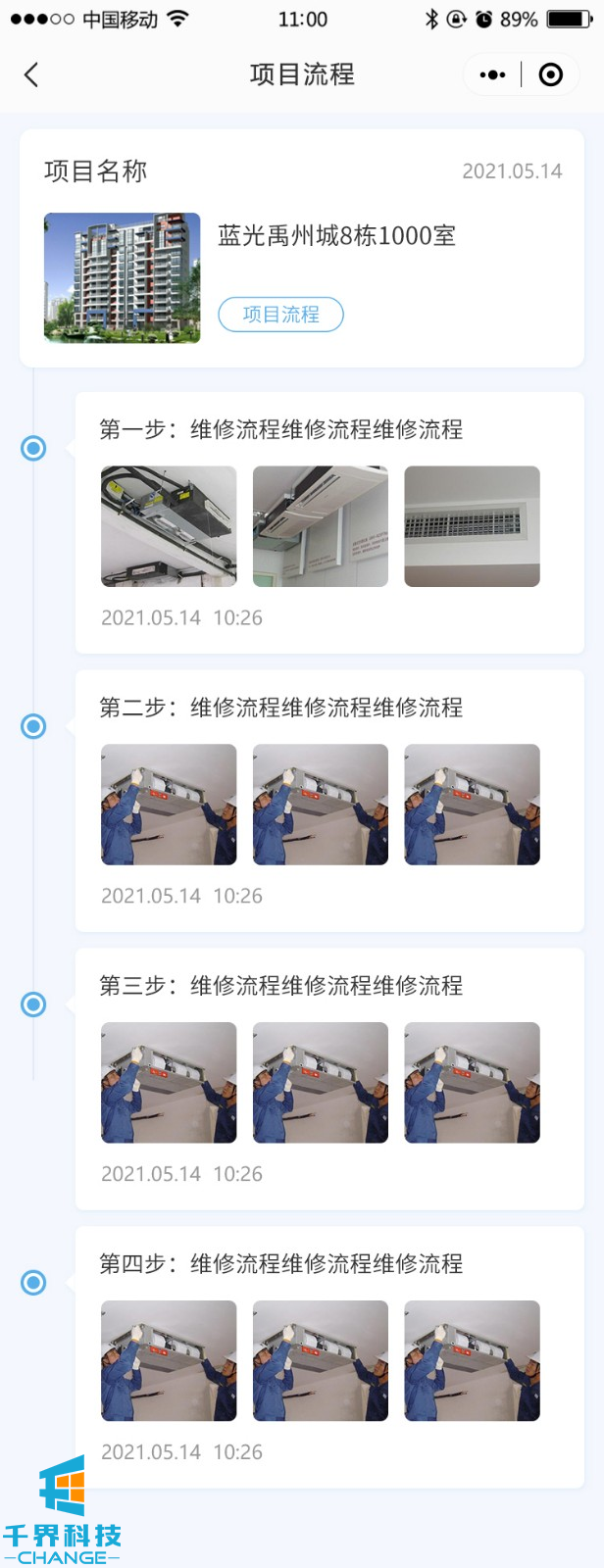Open the 蓝光禹州城 building project image
This screenshot has width=604, height=1568.
coord(122,278)
